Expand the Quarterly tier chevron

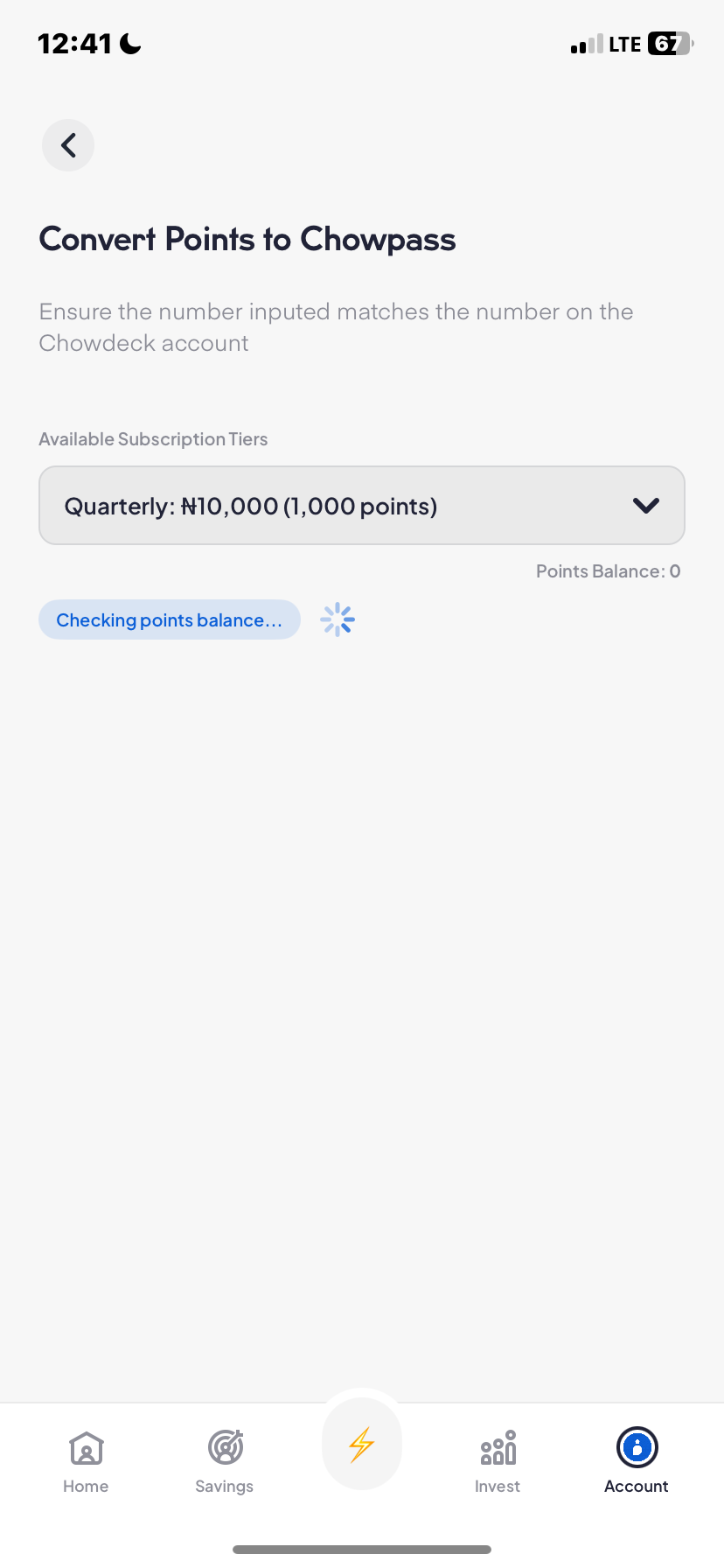tap(646, 505)
